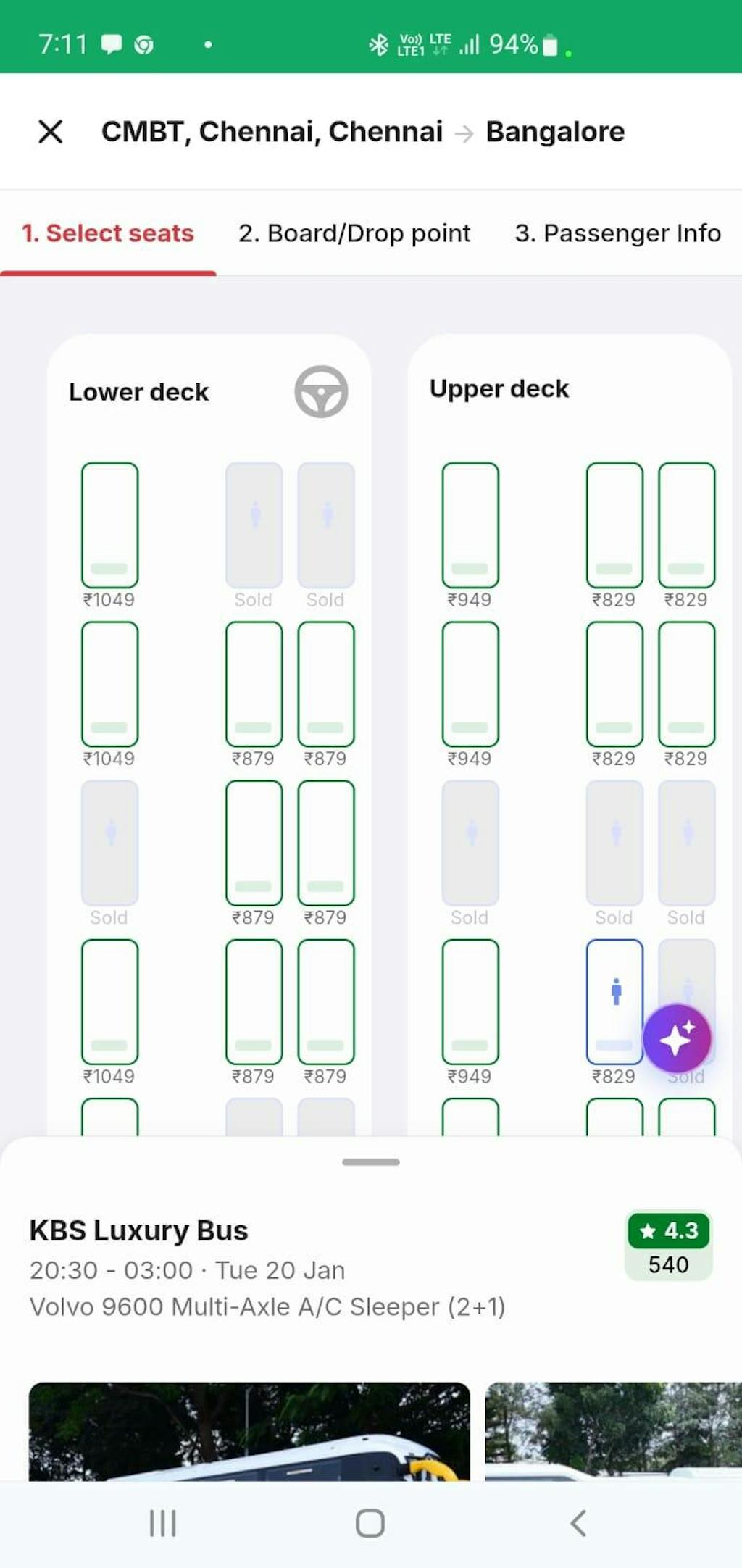Go to the Passenger Info step

pos(617,233)
